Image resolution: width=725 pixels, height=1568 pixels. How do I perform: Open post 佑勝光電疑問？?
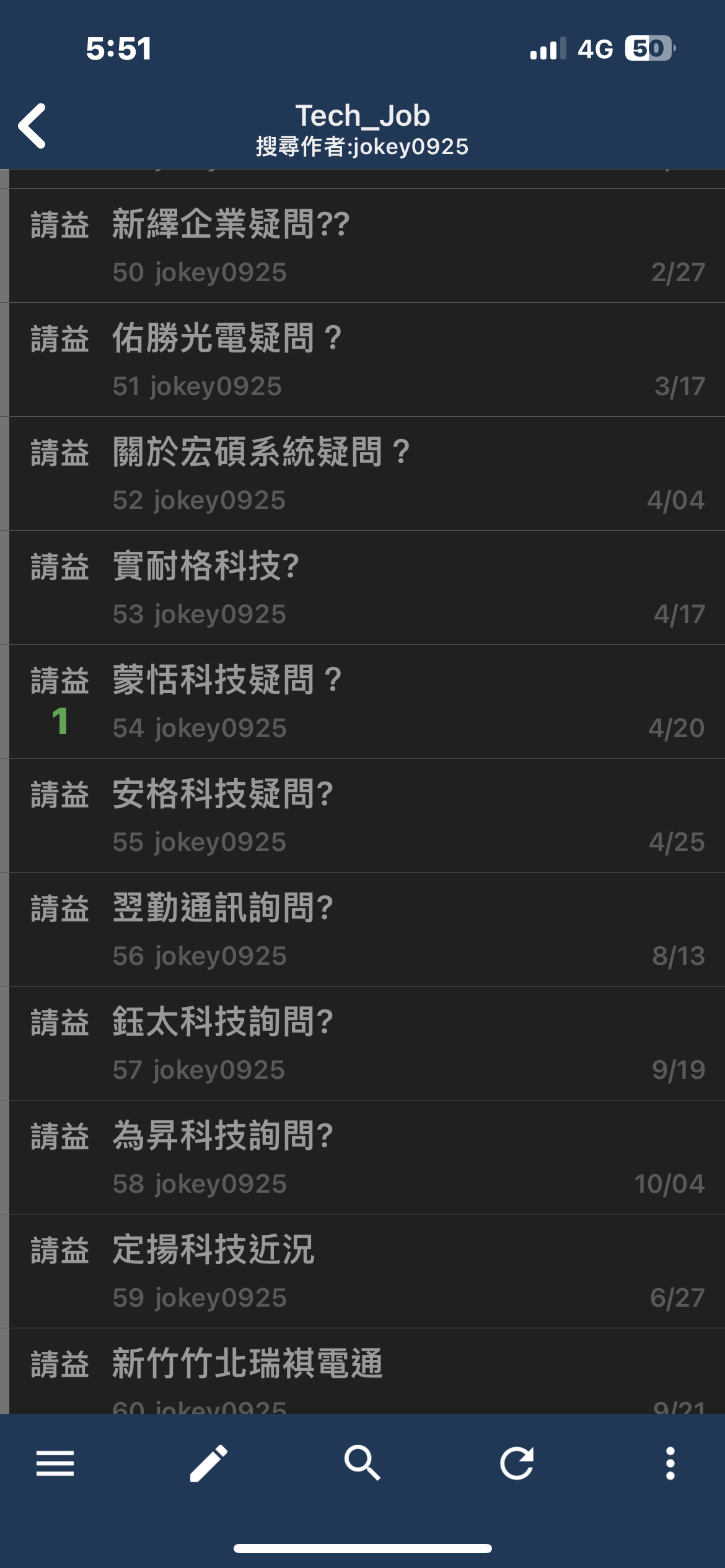367,360
